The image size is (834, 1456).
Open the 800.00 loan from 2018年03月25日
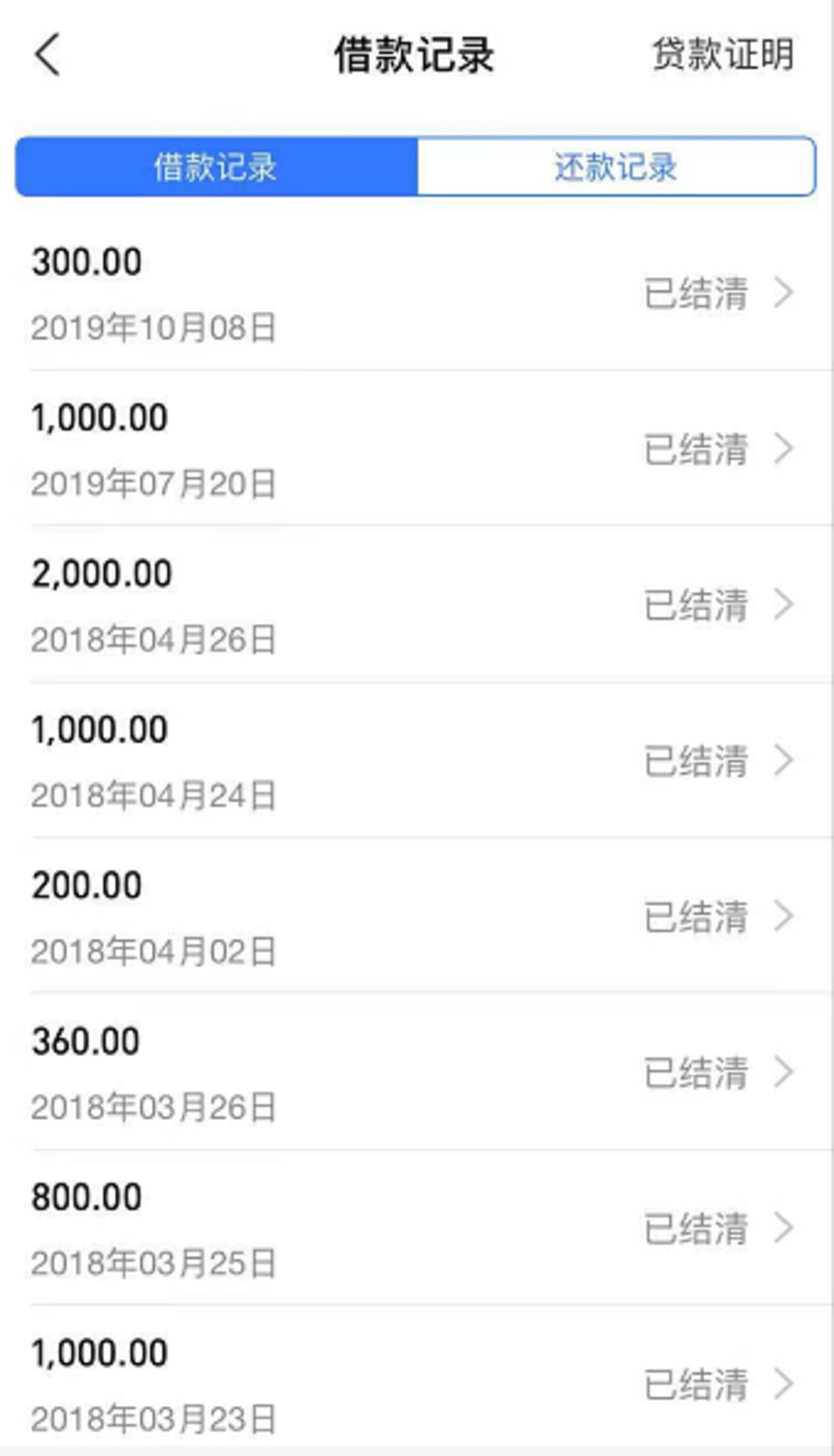click(417, 1228)
